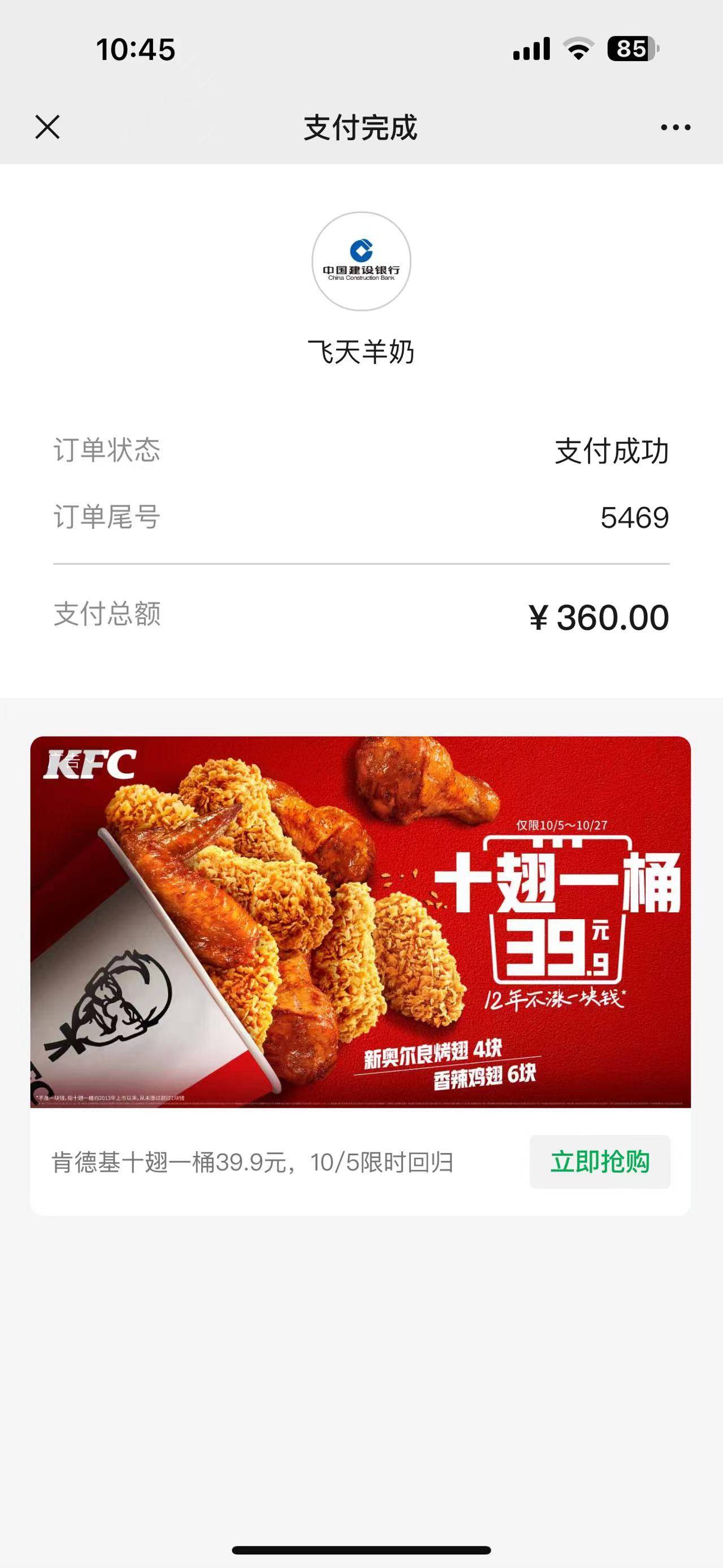Tap the 立即抢购 button
The width and height of the screenshot is (723, 1568).
[599, 1162]
